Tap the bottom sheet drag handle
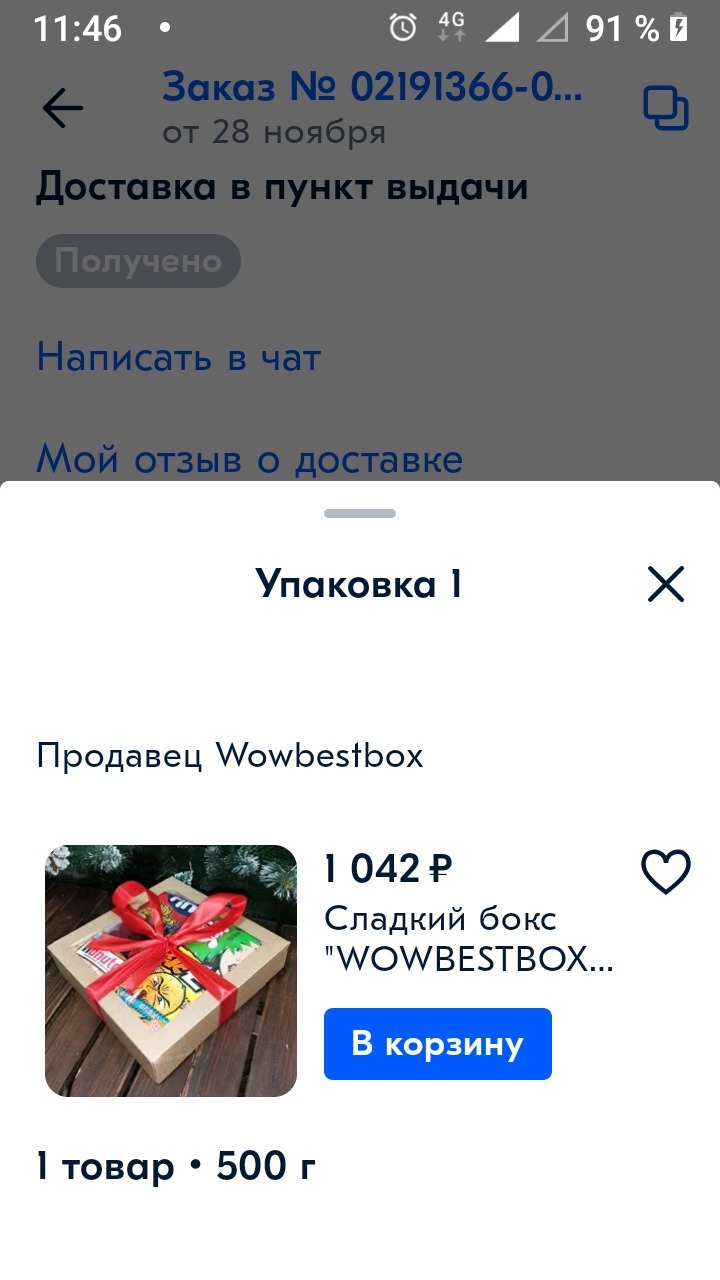The height and width of the screenshot is (1280, 720). (x=360, y=514)
